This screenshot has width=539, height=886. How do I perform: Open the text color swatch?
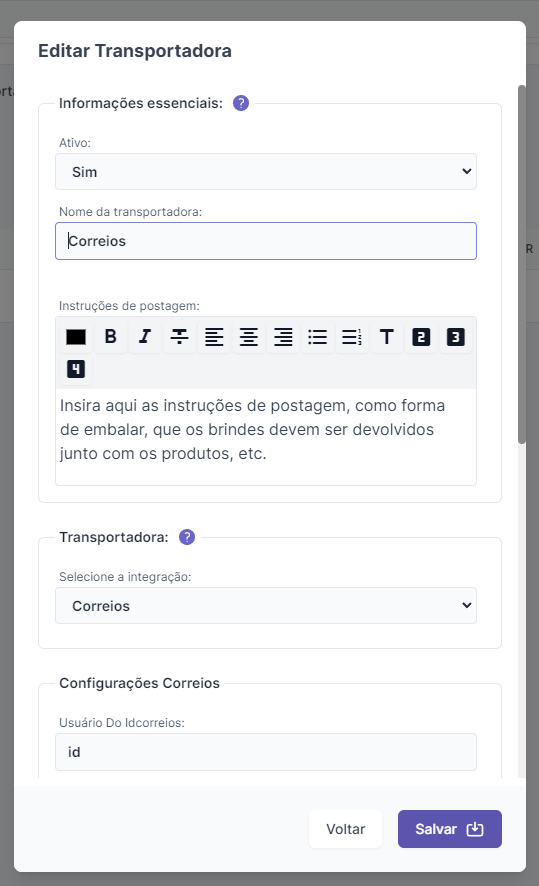[x=76, y=337]
